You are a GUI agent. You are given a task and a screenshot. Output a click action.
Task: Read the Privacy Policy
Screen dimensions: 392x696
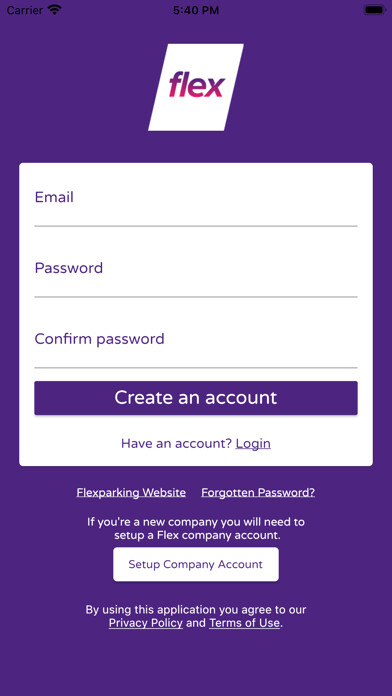146,623
